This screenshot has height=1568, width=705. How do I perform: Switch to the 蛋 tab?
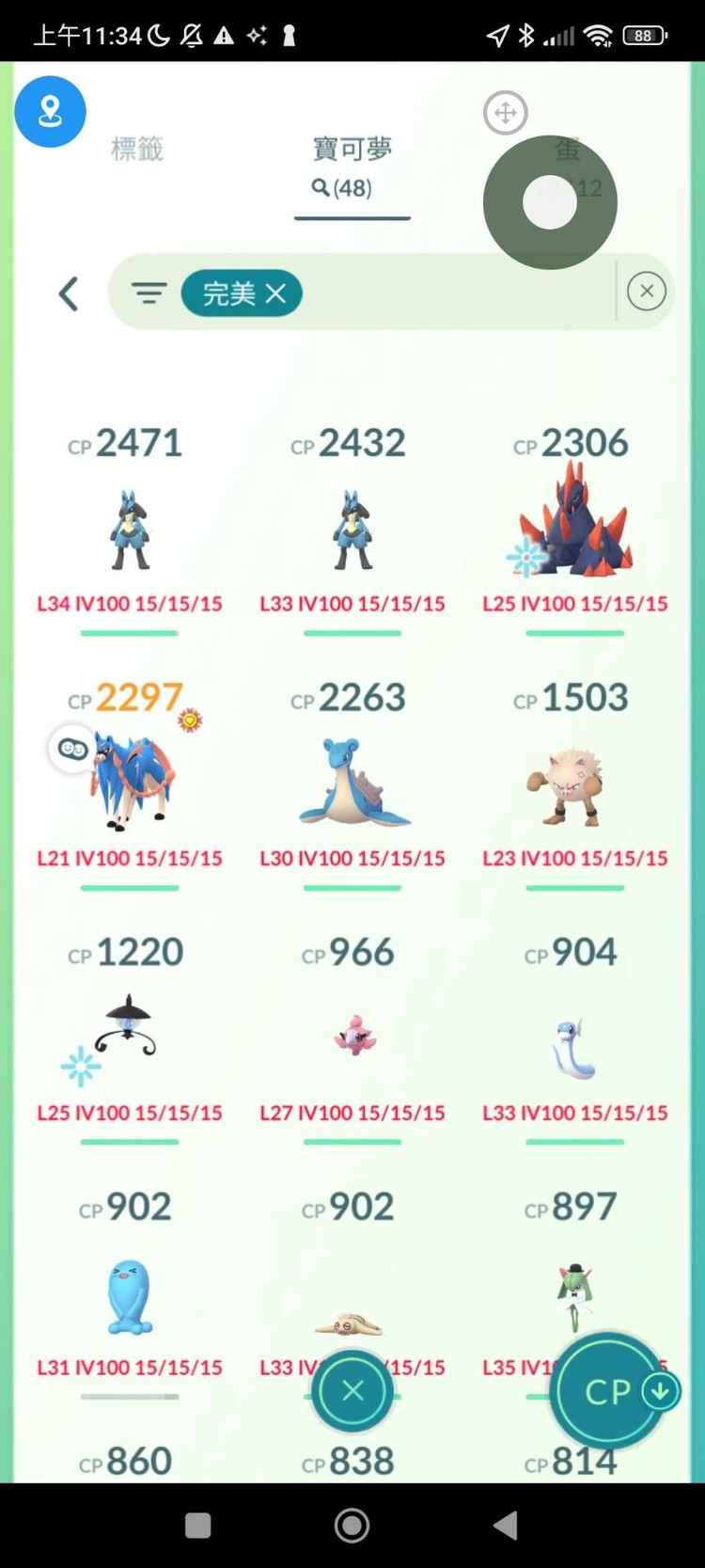[568, 150]
